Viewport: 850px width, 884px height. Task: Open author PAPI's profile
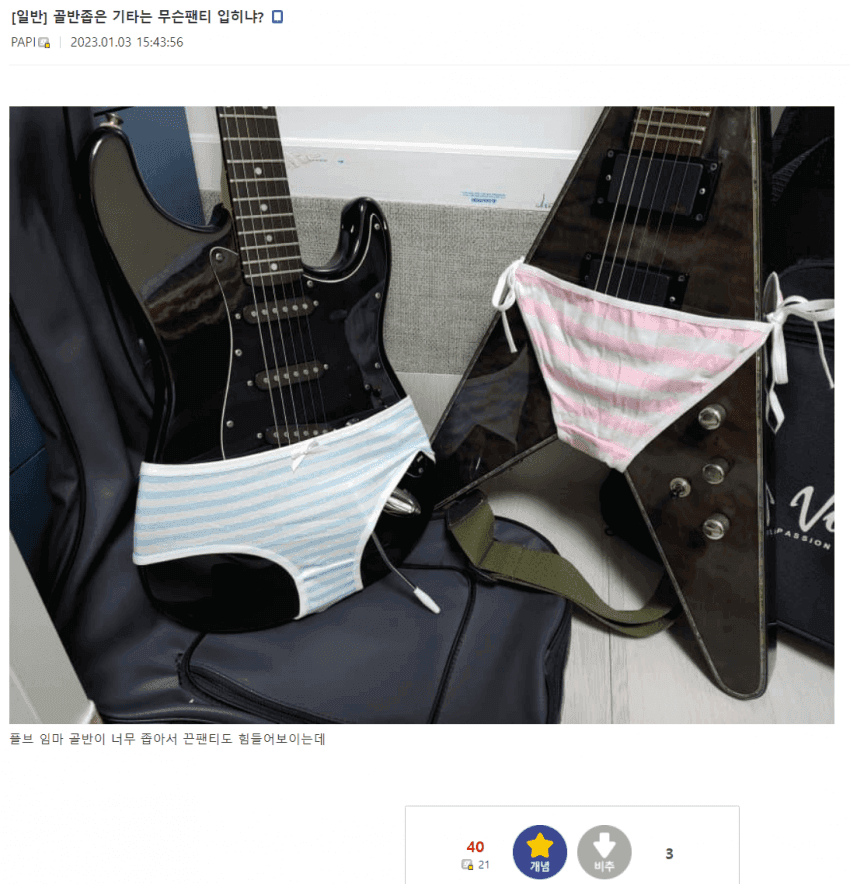coord(23,42)
